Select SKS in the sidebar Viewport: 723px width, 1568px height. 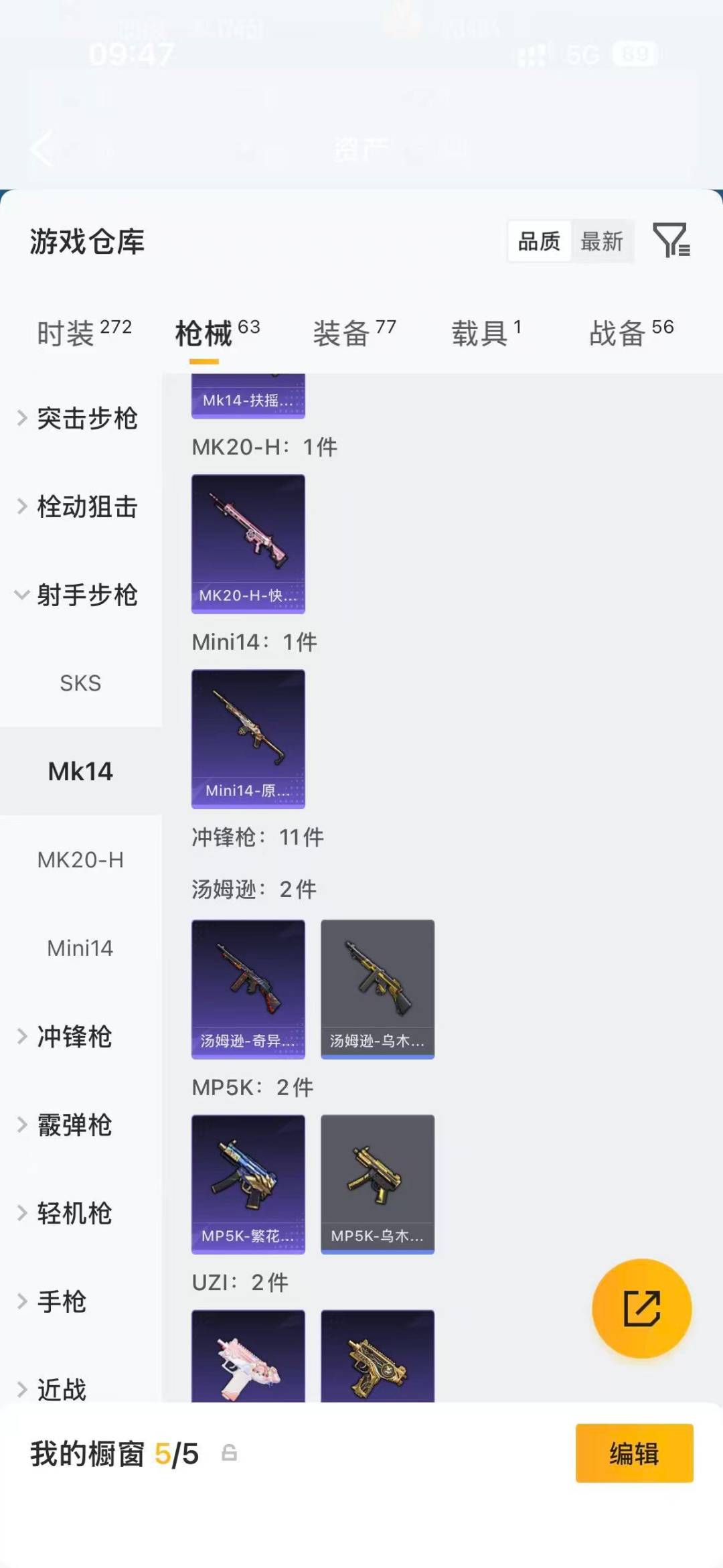[81, 683]
